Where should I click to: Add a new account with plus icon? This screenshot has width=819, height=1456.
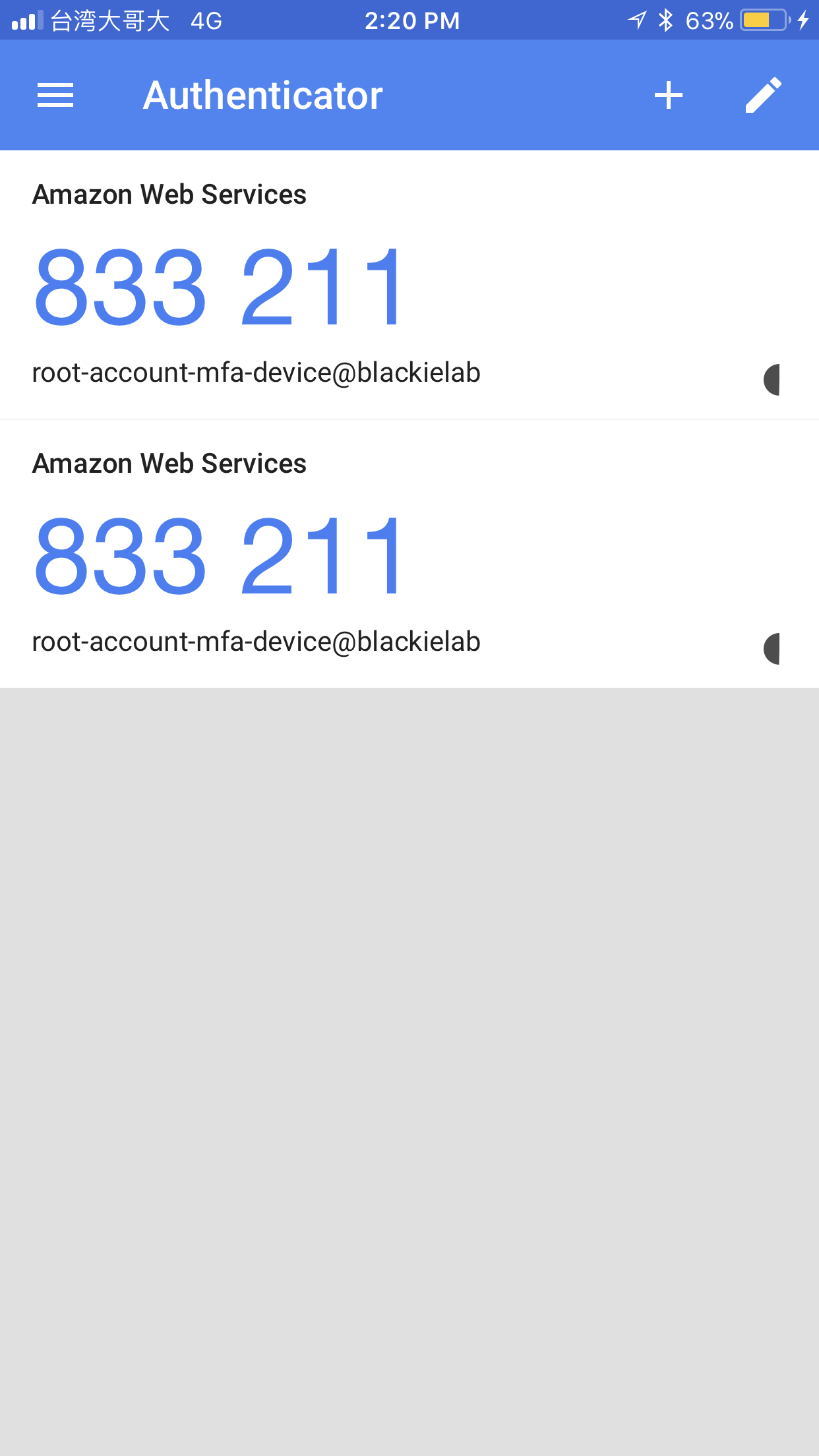coord(668,96)
